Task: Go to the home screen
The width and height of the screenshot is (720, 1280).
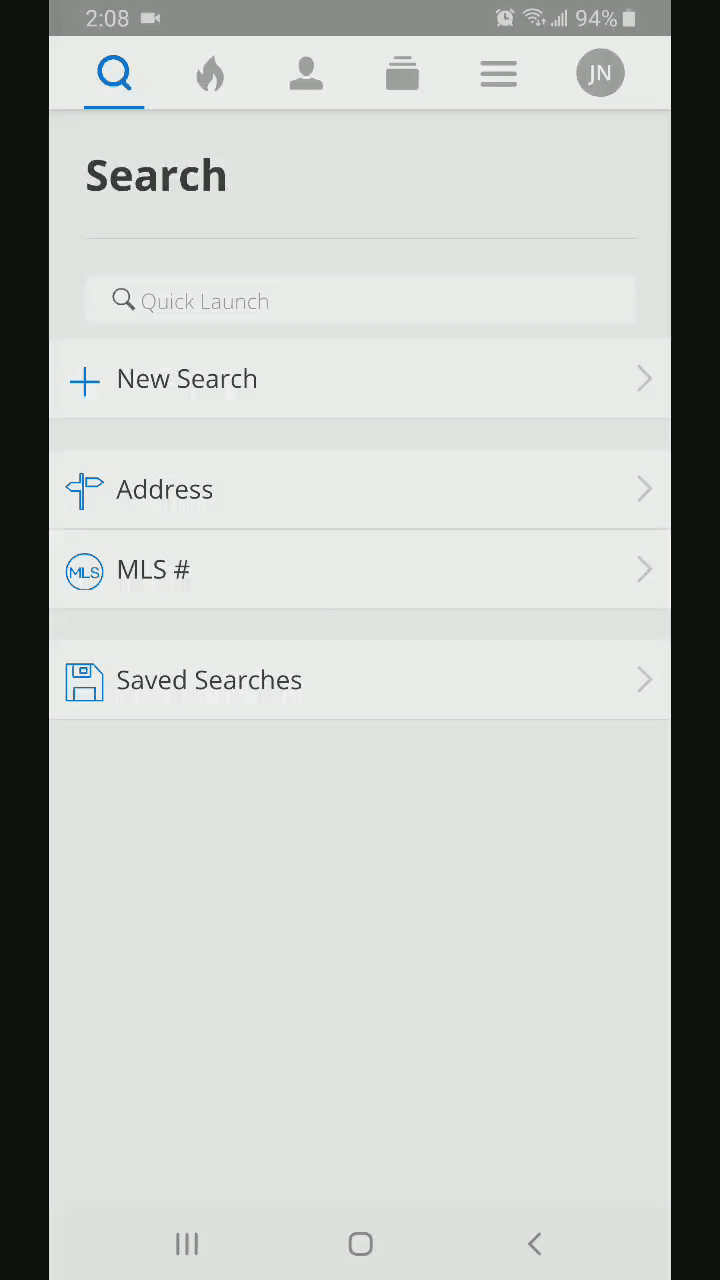Action: [360, 1243]
